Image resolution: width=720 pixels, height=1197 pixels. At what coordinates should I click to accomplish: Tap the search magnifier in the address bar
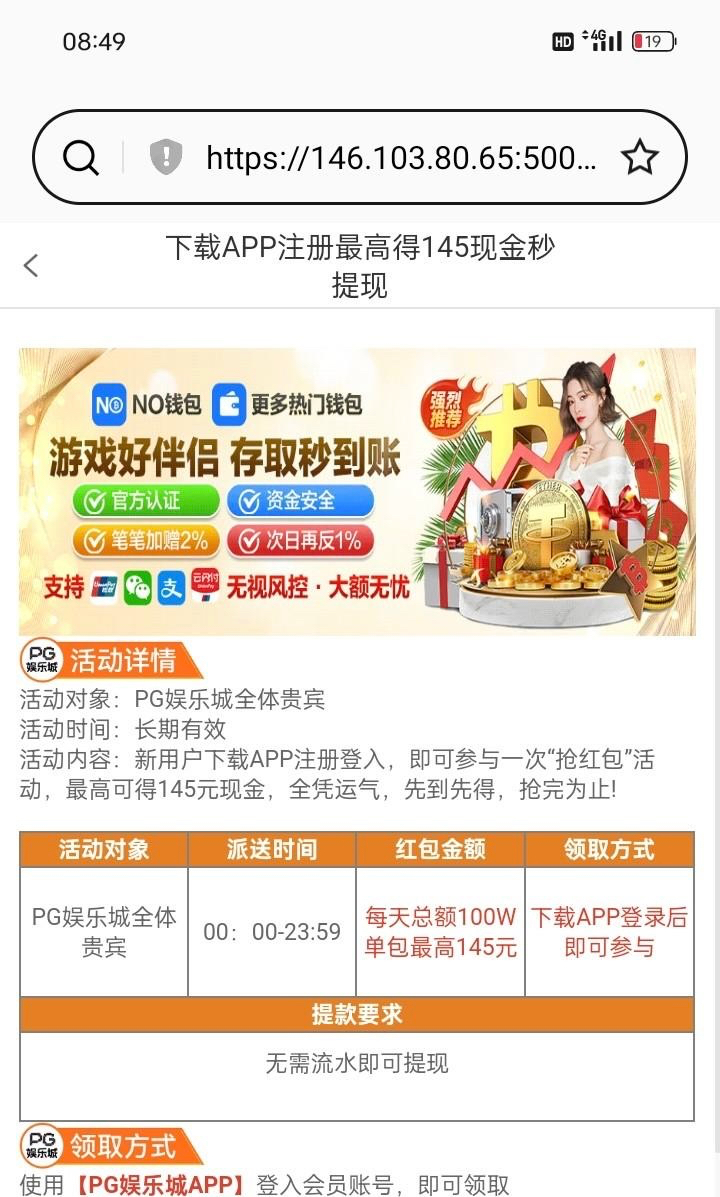[x=80, y=157]
